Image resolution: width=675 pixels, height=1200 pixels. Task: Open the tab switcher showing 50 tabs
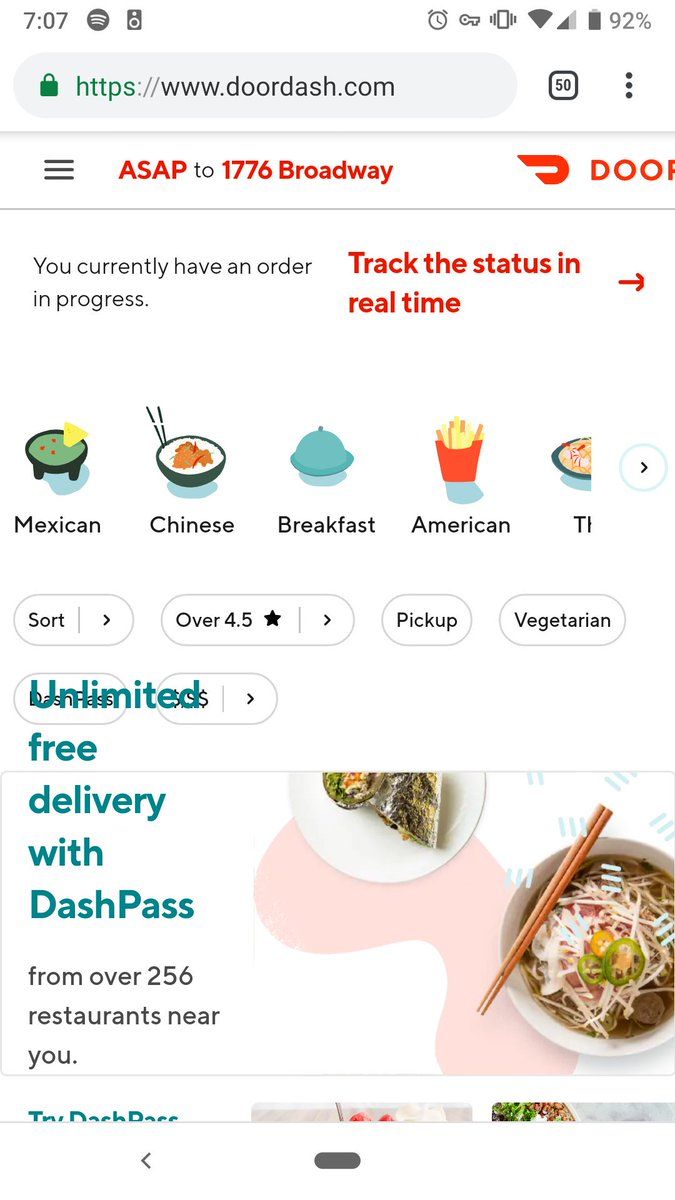[563, 86]
